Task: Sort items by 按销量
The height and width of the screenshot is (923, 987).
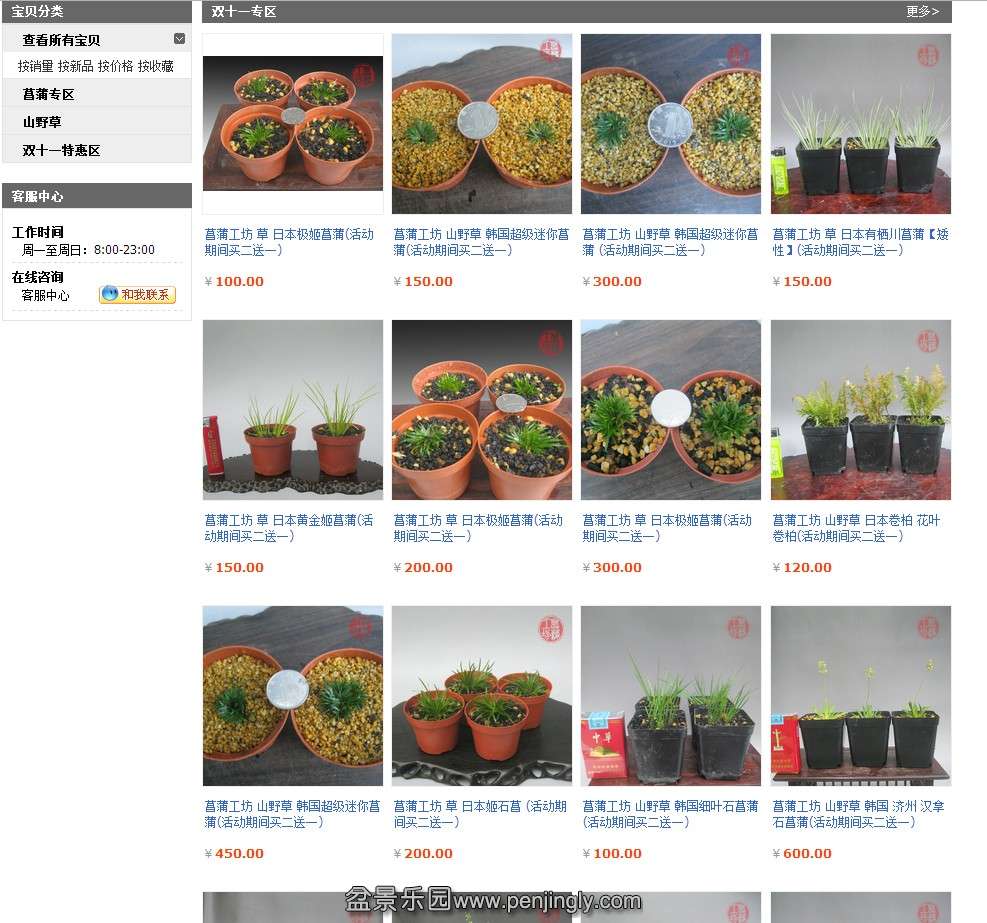Action: click(x=35, y=66)
